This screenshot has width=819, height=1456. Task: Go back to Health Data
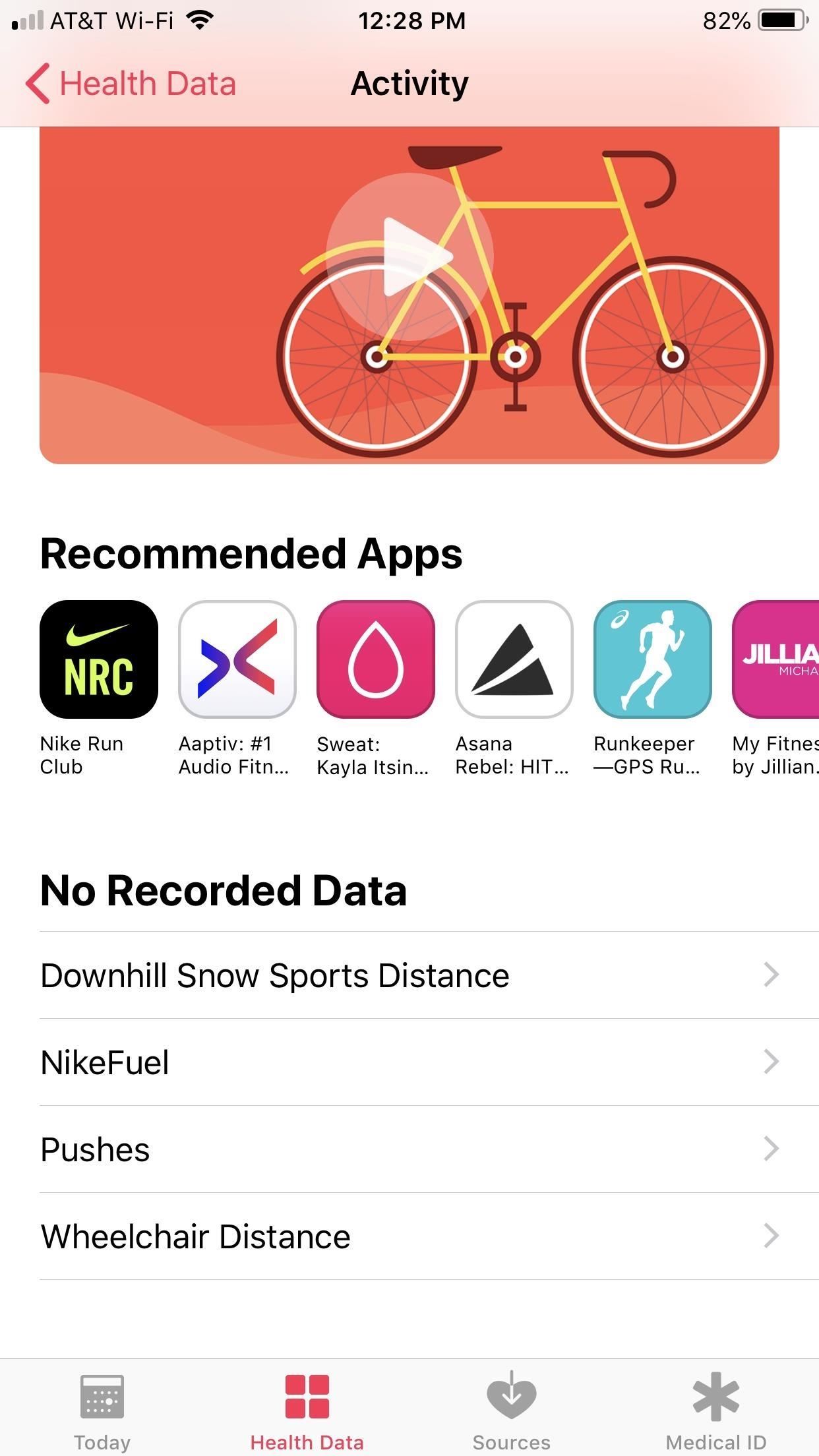point(131,84)
